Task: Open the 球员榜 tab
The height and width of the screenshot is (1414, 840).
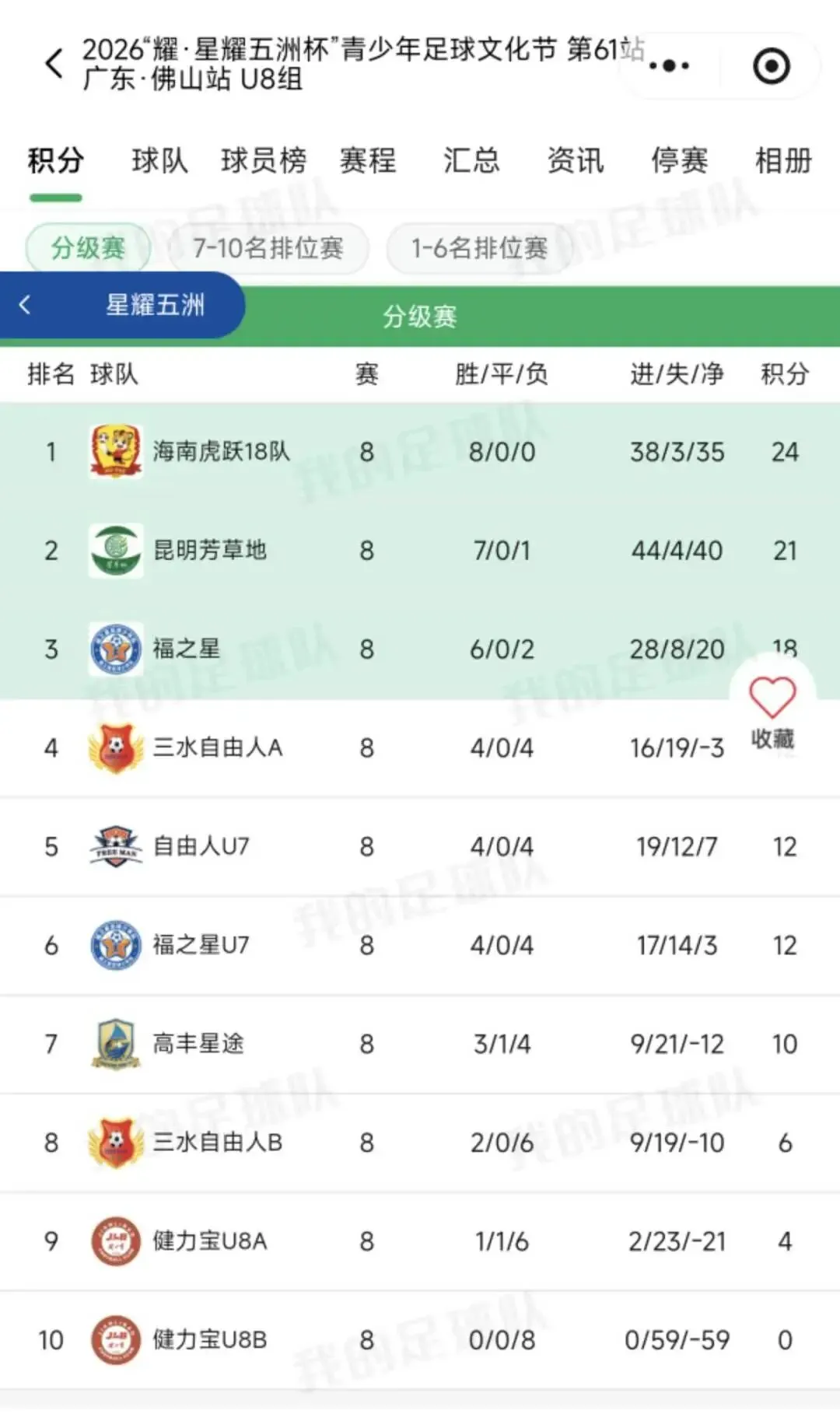Action: 264,161
